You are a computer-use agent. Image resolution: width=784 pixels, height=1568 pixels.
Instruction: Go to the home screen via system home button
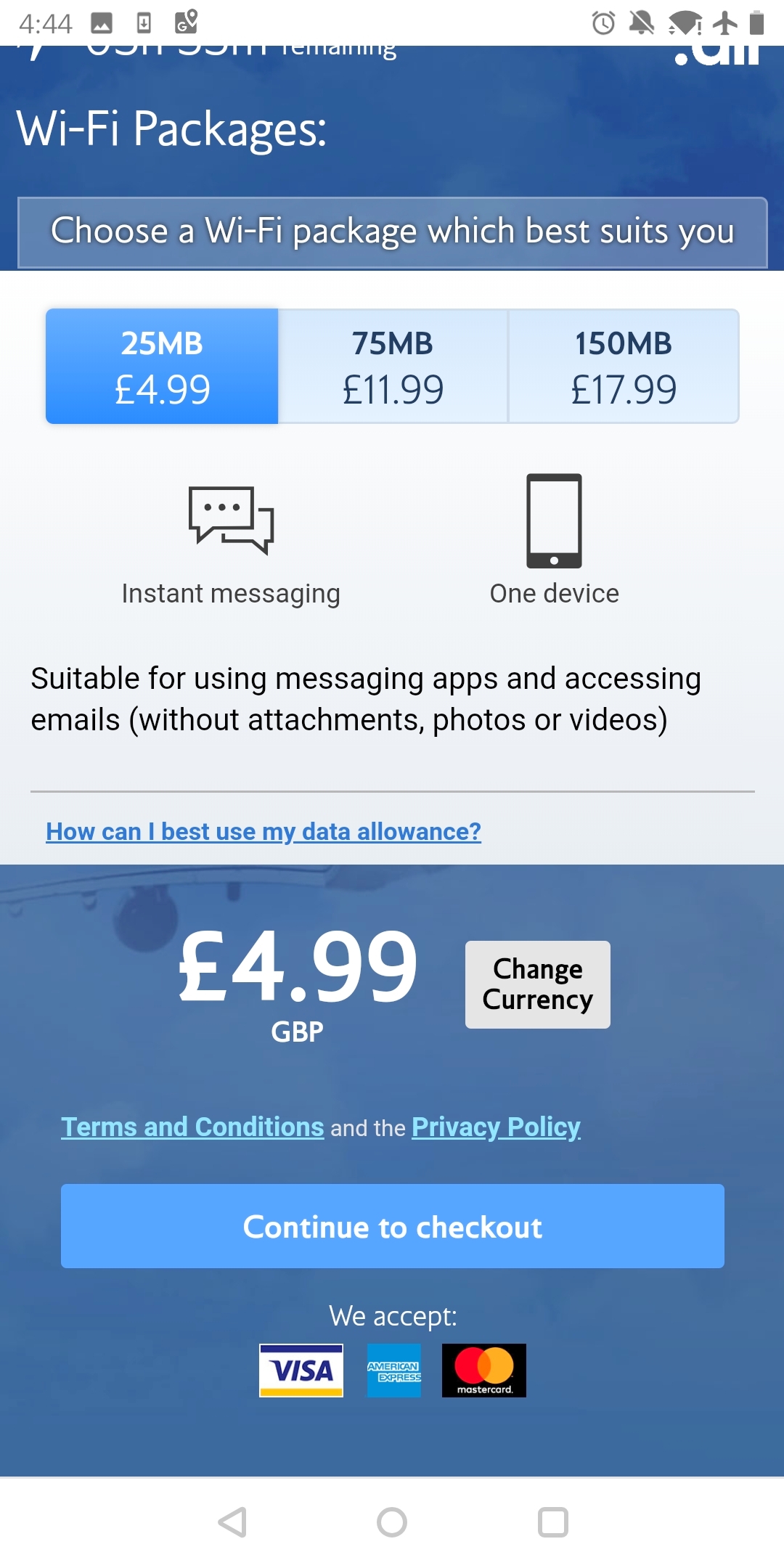pyautogui.click(x=392, y=1522)
